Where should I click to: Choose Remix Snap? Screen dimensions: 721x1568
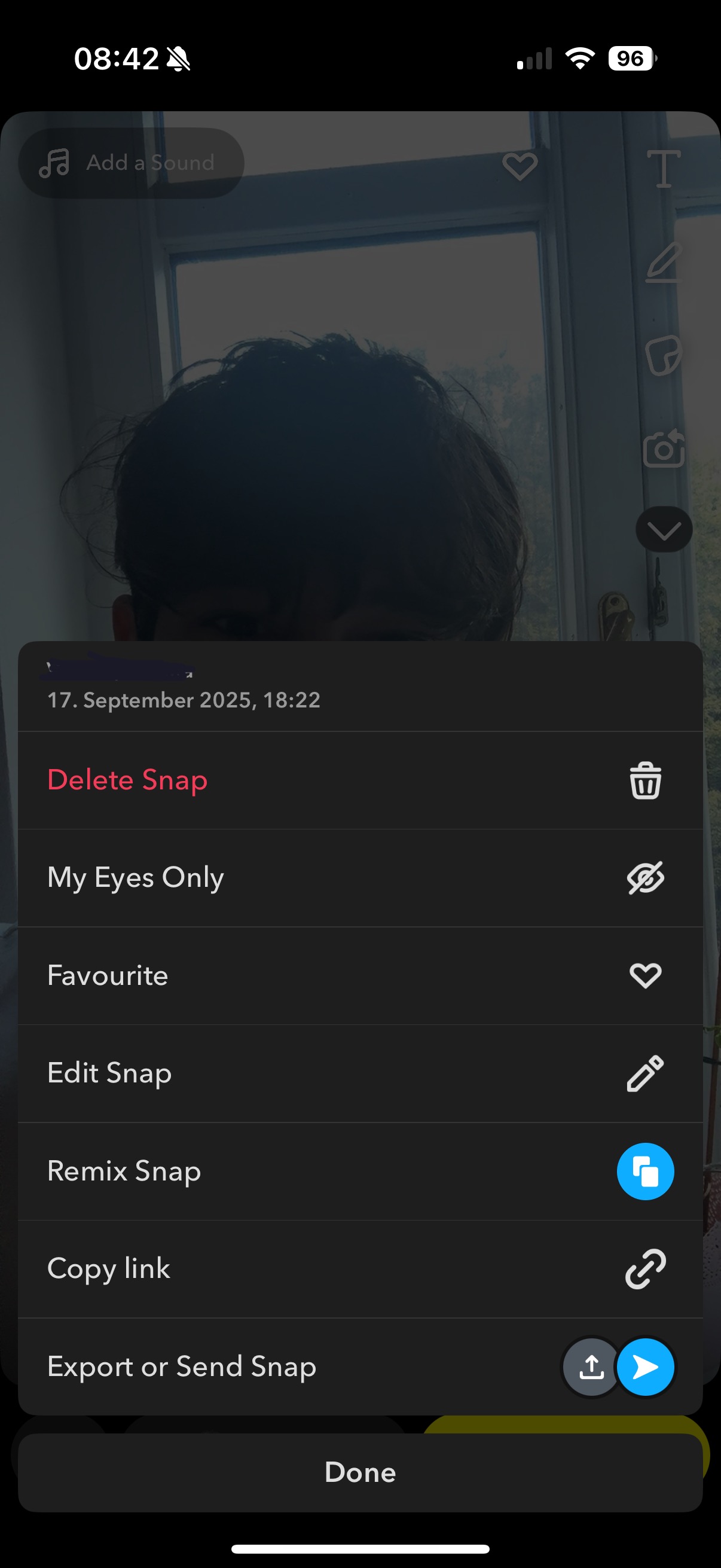[359, 1171]
